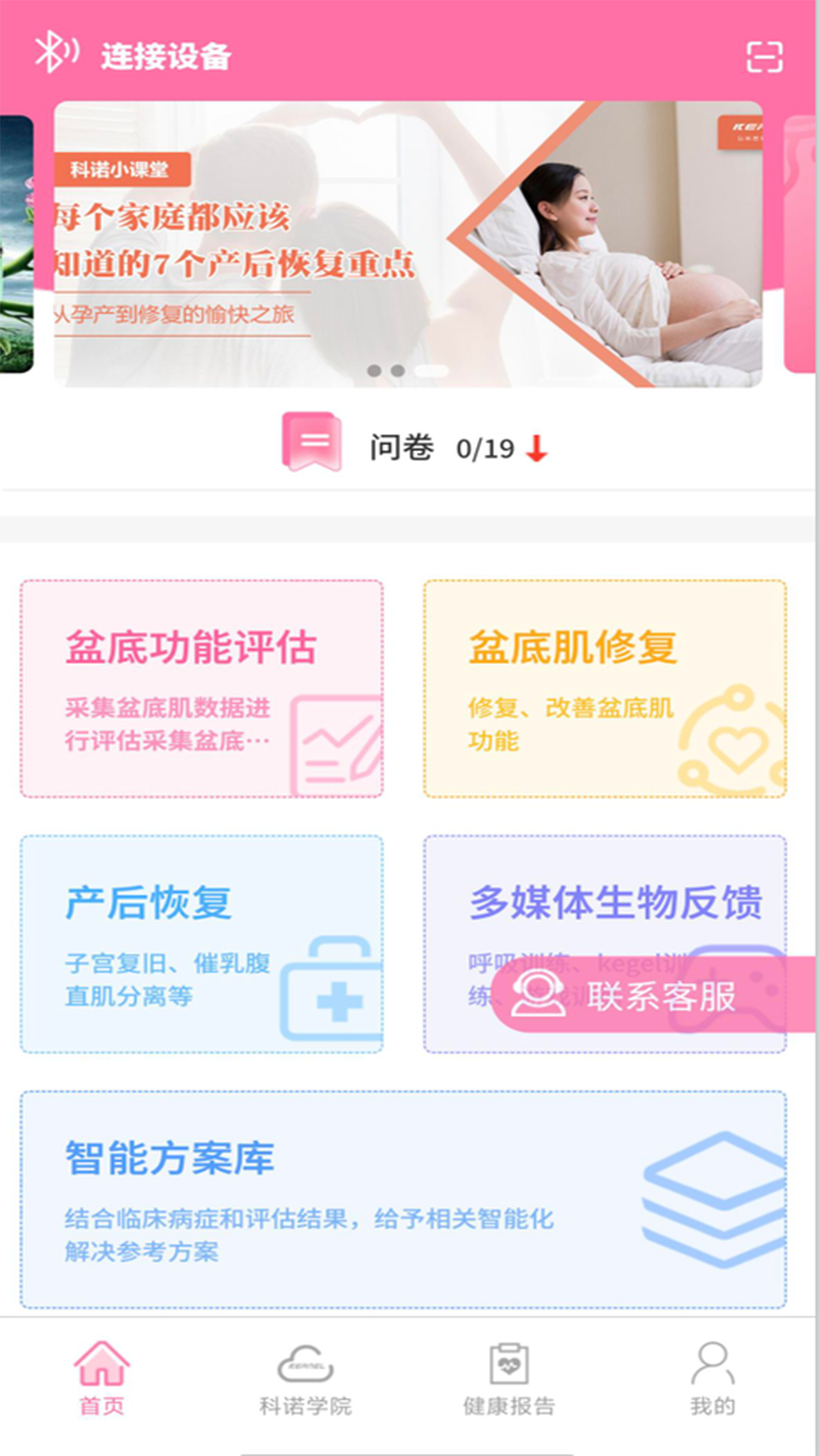The height and width of the screenshot is (1456, 819).
Task: Select the 盆底肌修复 card
Action: tap(604, 688)
